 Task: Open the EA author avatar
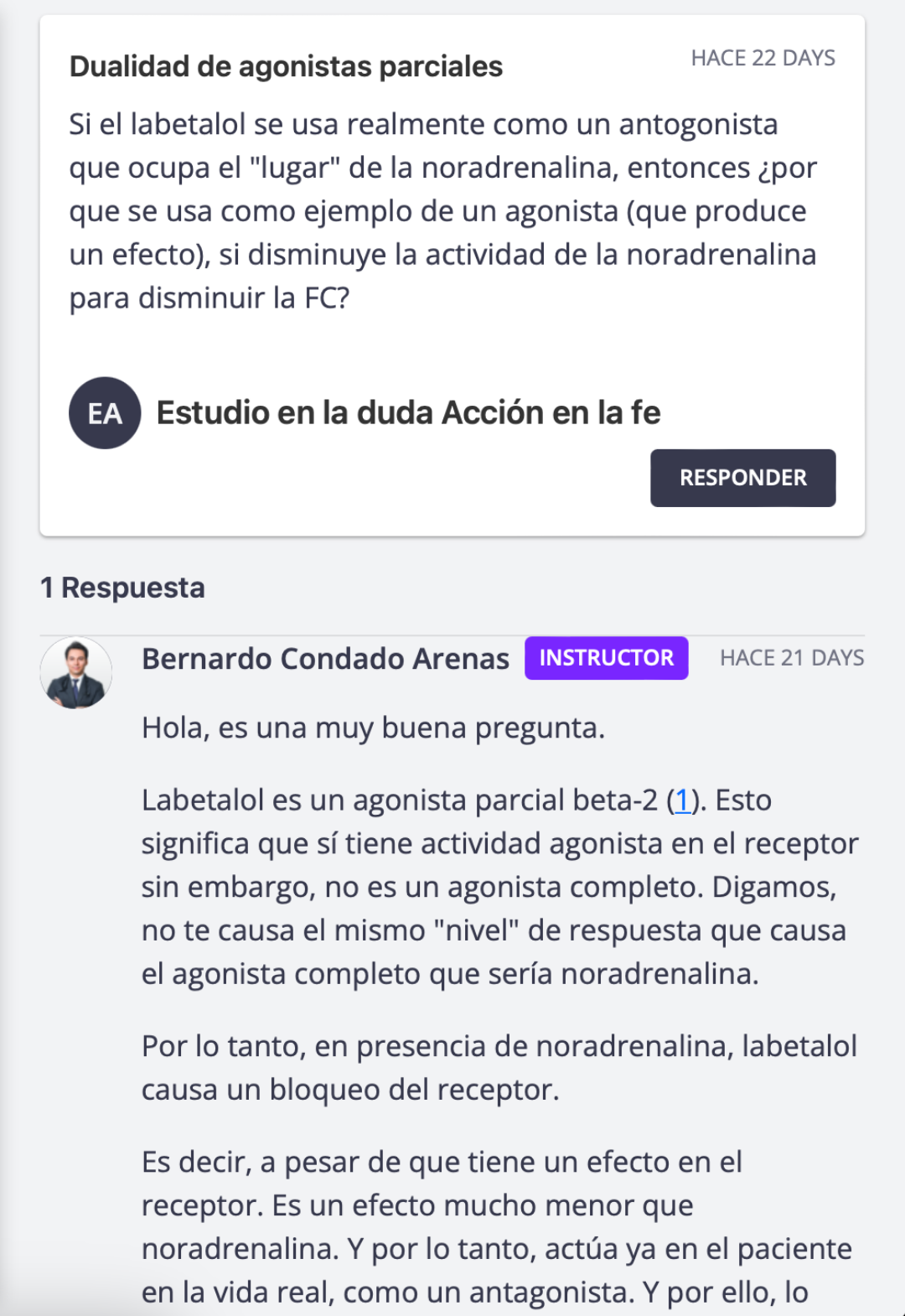[105, 413]
